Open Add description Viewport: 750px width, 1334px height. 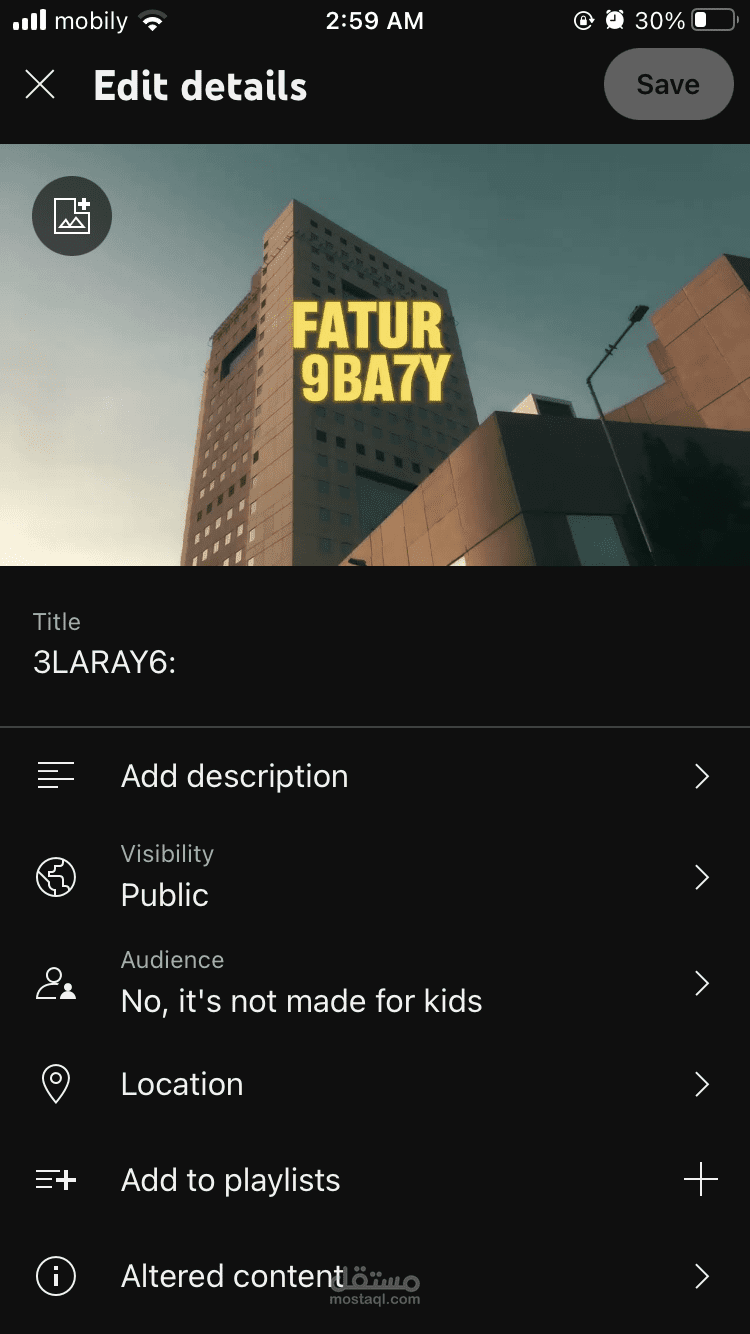[x=375, y=776]
